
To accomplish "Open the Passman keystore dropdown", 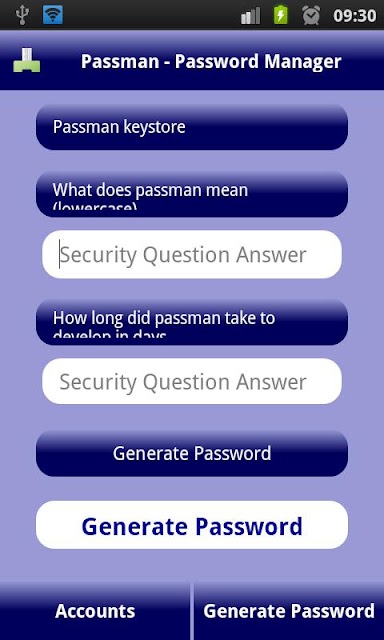I will coord(192,127).
